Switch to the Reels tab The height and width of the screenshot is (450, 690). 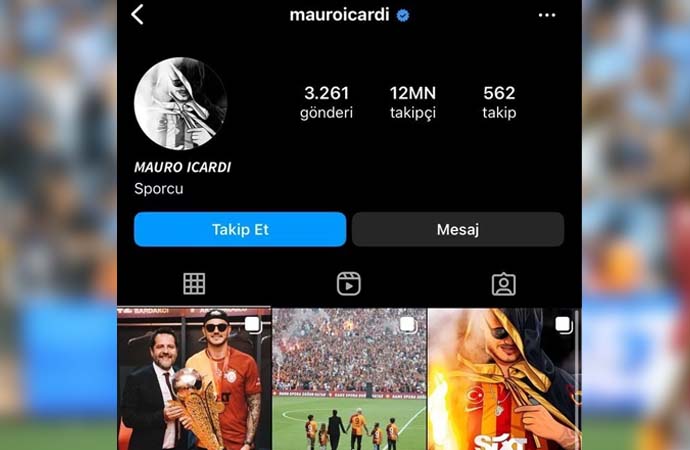point(348,284)
